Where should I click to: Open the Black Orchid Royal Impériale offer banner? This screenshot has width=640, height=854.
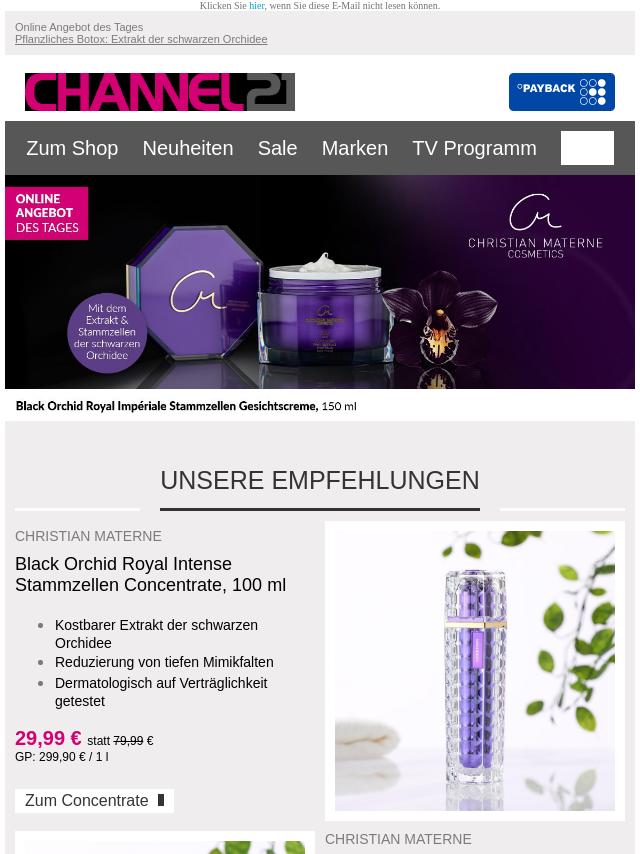pyautogui.click(x=320, y=295)
